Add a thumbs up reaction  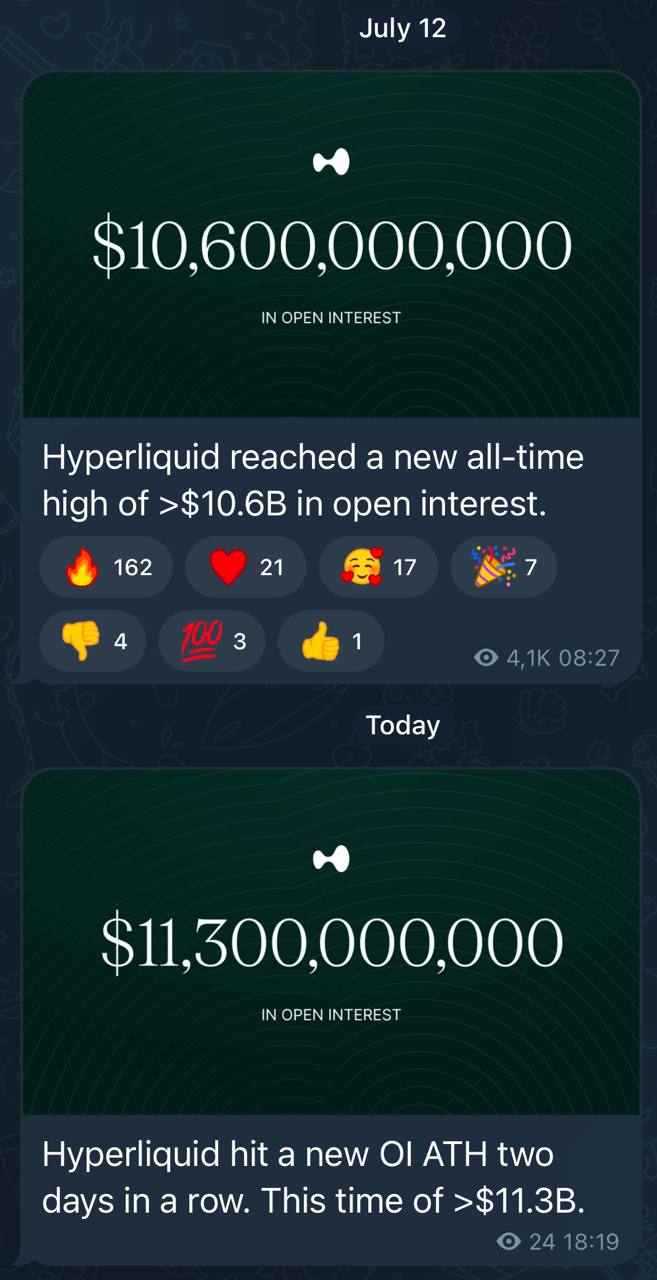[x=331, y=641]
